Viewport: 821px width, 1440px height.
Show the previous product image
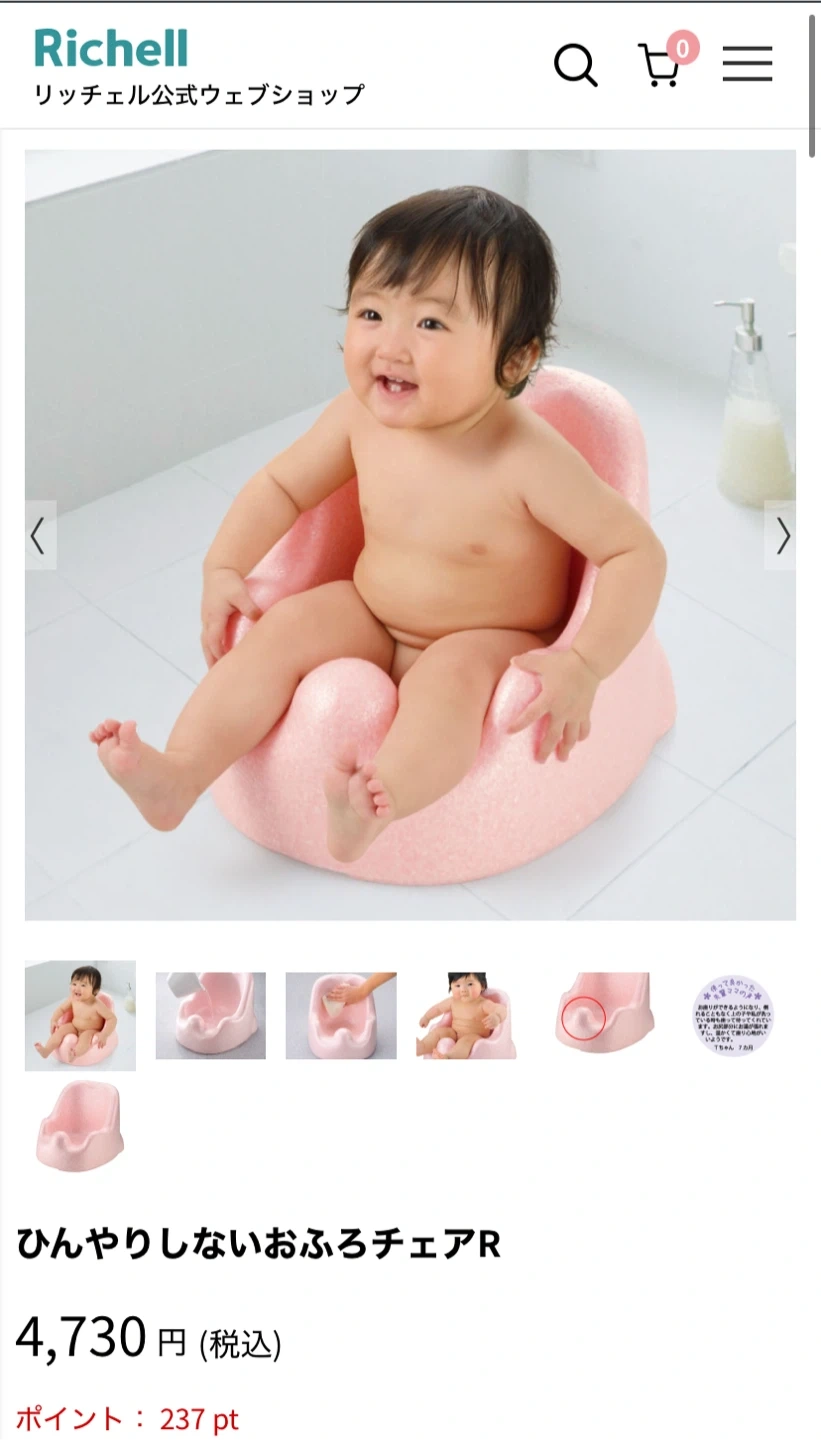pyautogui.click(x=39, y=537)
